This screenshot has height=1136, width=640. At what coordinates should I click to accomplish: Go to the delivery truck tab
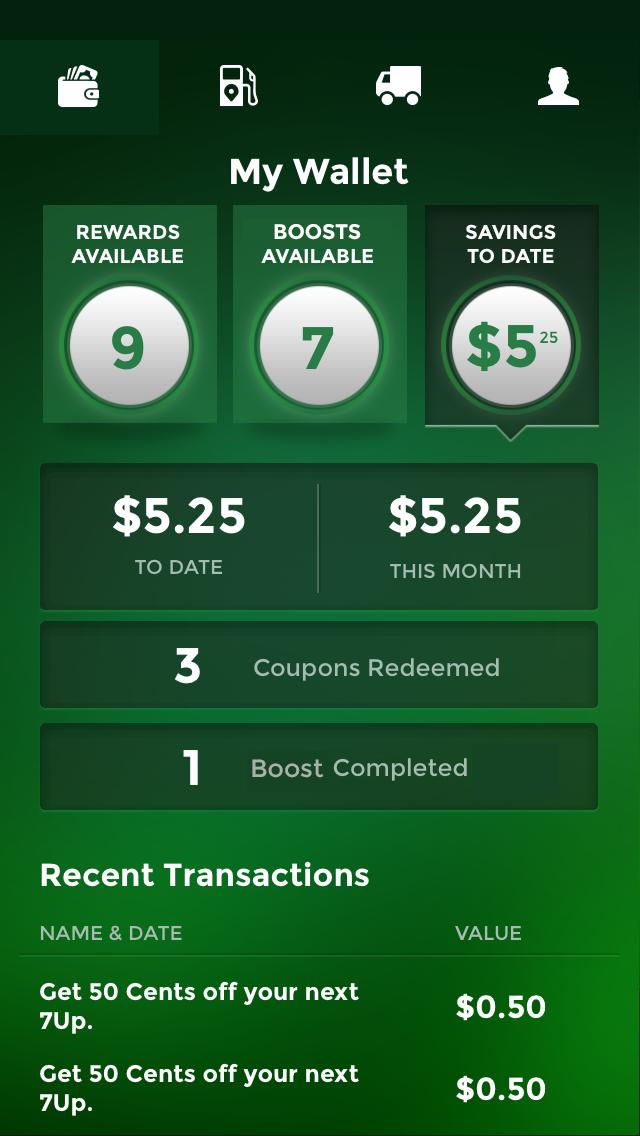coord(398,87)
